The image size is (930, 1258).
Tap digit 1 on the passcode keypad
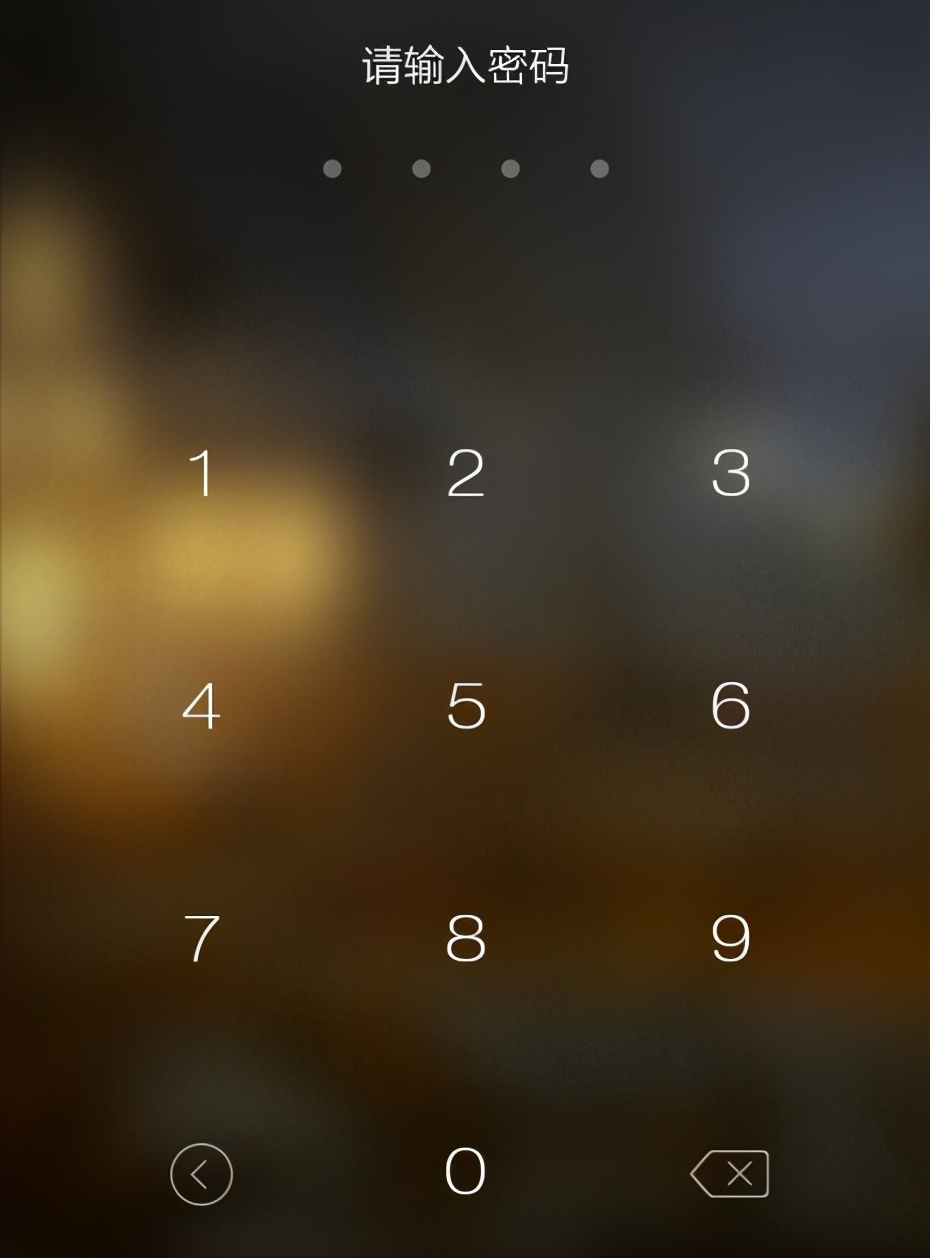tap(203, 473)
